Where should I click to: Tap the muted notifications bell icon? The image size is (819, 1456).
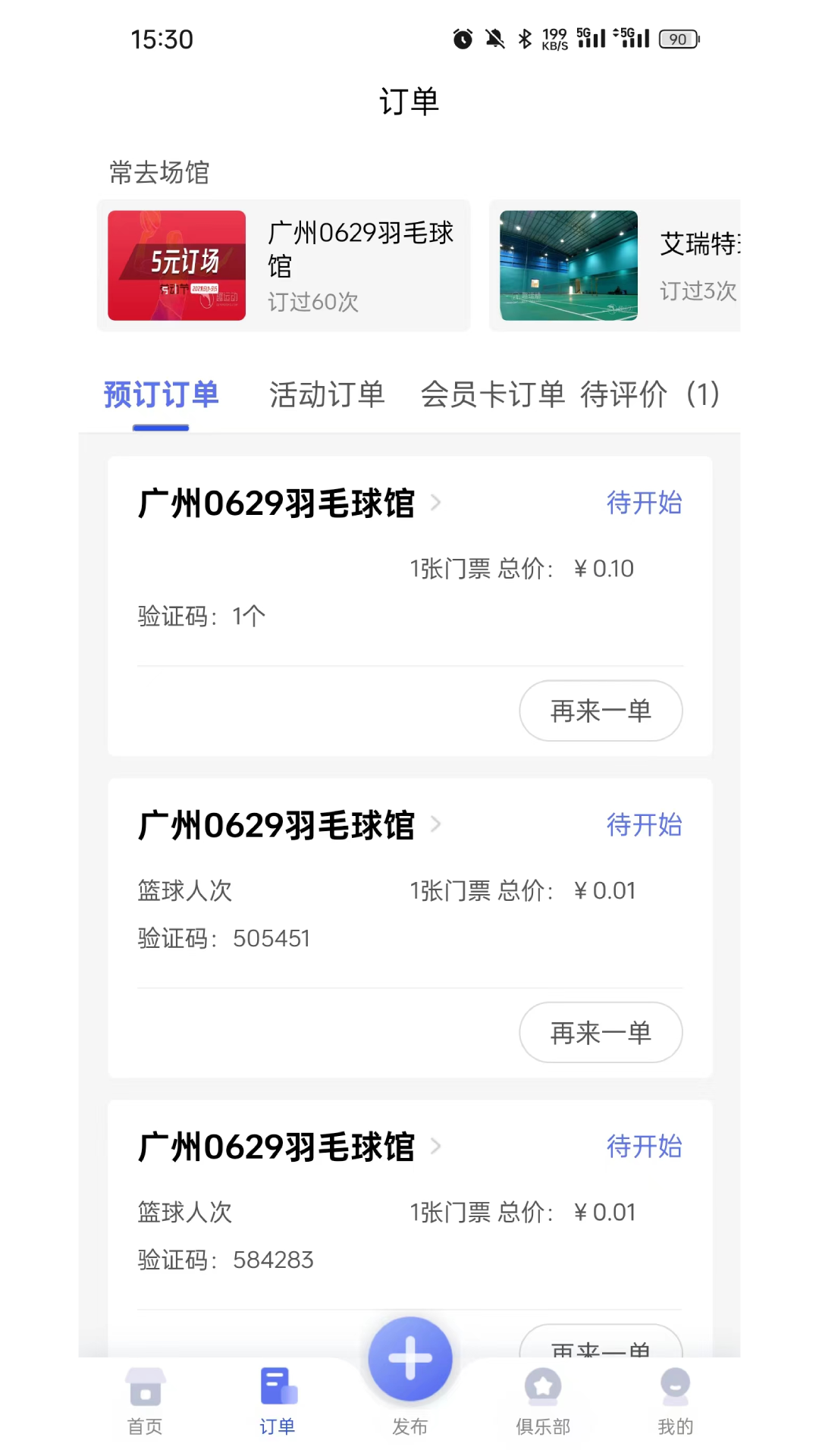(x=494, y=39)
